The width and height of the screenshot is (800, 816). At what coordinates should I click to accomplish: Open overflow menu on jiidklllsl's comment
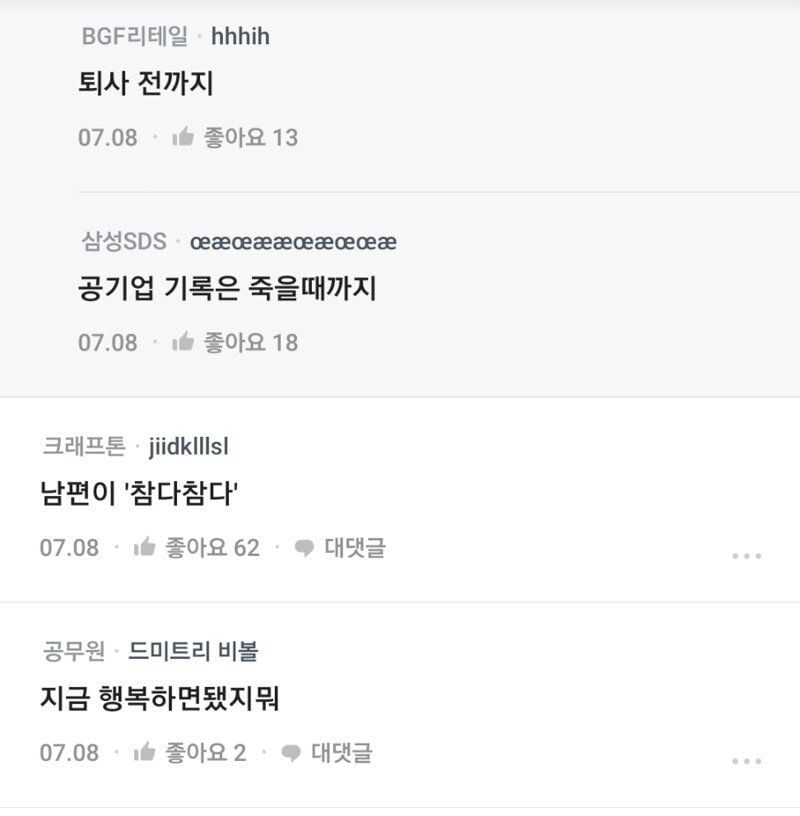tap(746, 556)
